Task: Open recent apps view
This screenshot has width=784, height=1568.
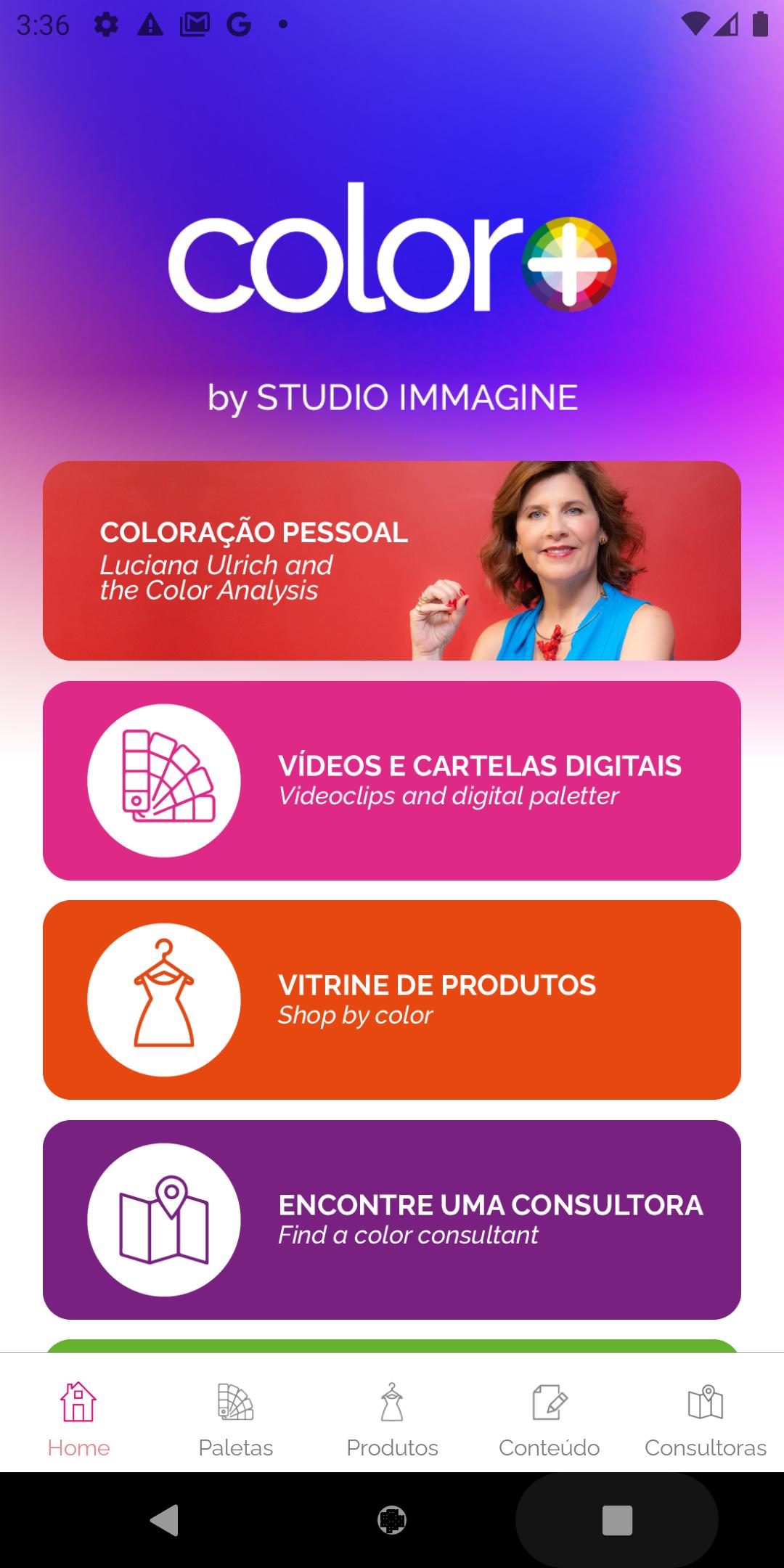Action: tap(617, 1520)
